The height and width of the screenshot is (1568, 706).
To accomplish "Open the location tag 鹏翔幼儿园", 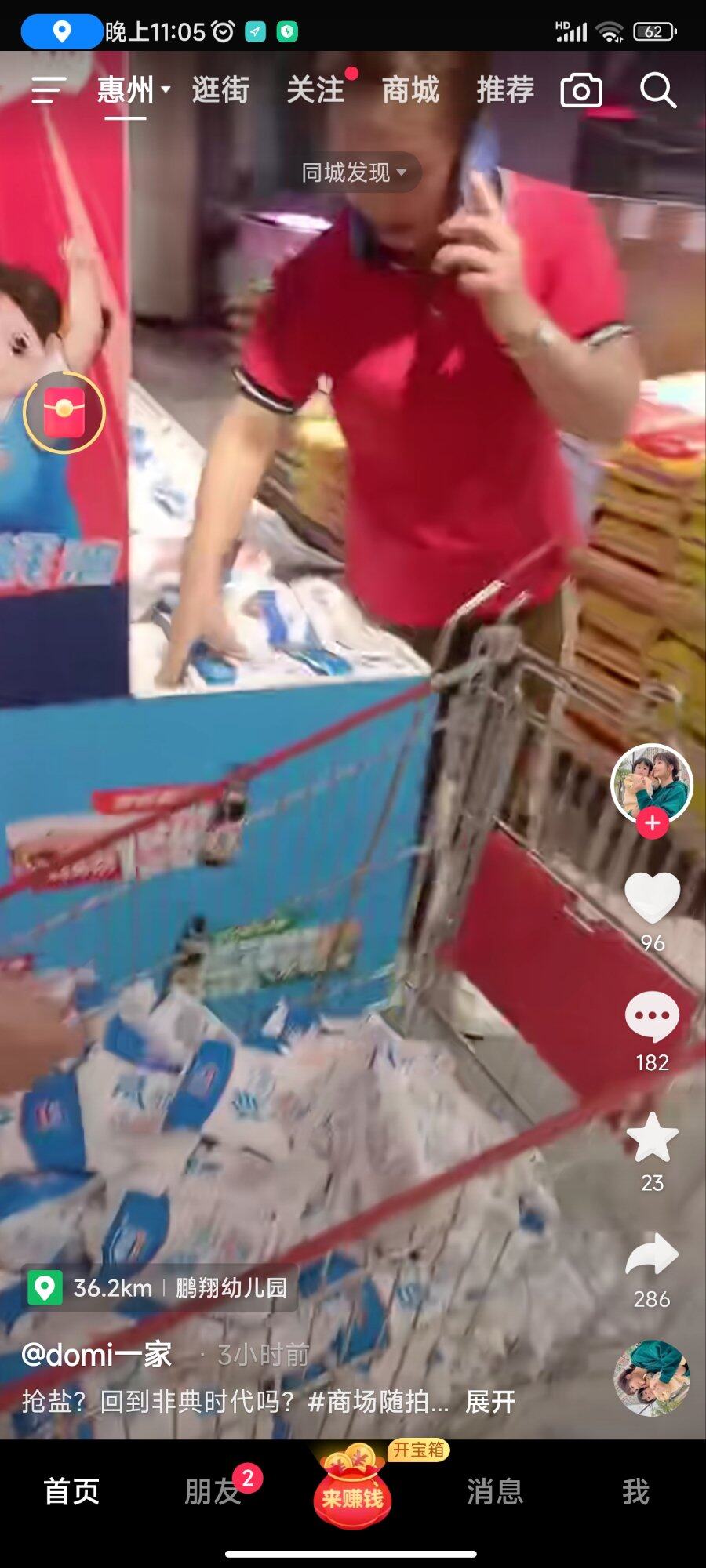I will [160, 1287].
